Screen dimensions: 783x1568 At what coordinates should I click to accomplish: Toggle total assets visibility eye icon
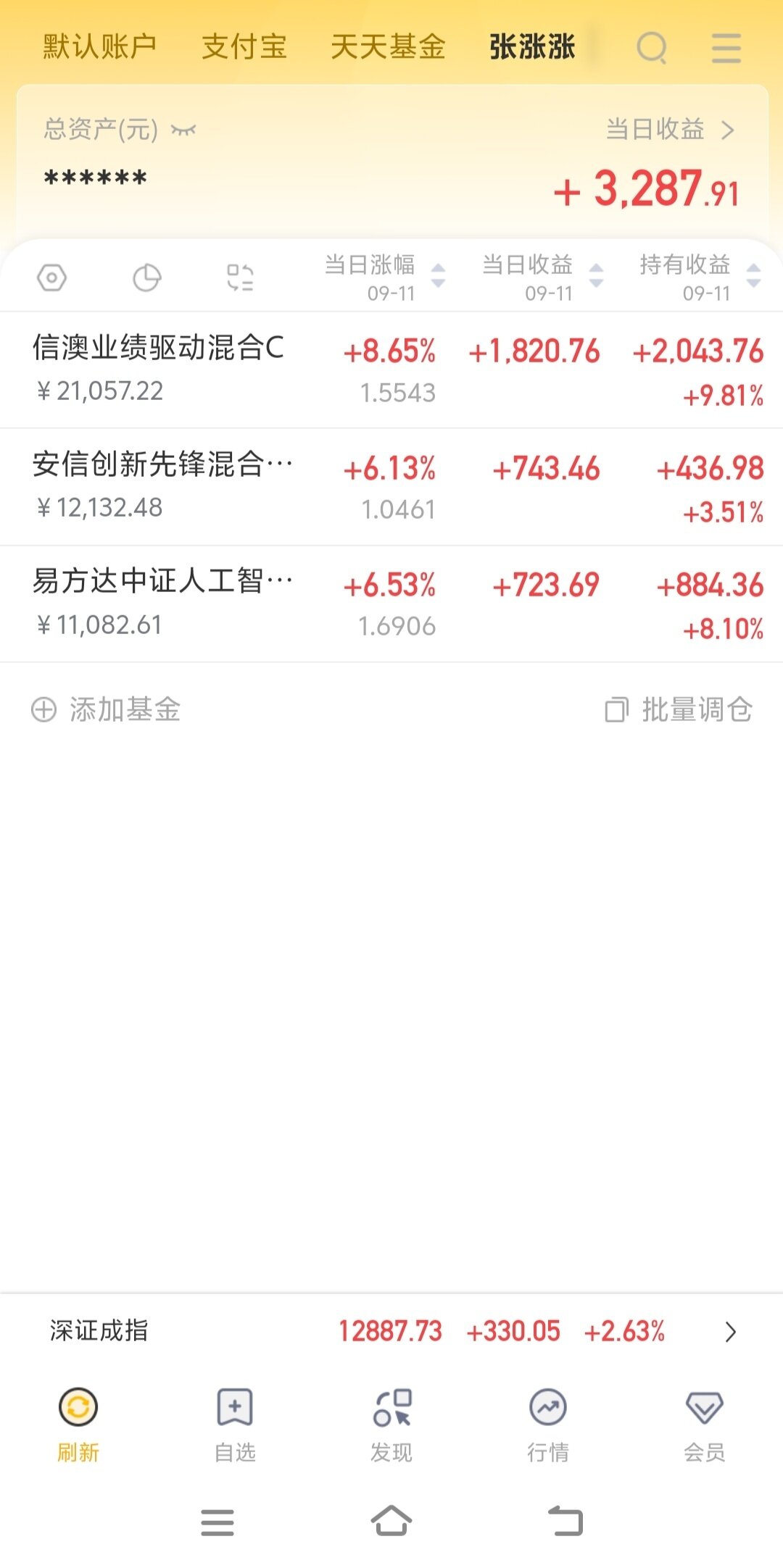(x=183, y=130)
